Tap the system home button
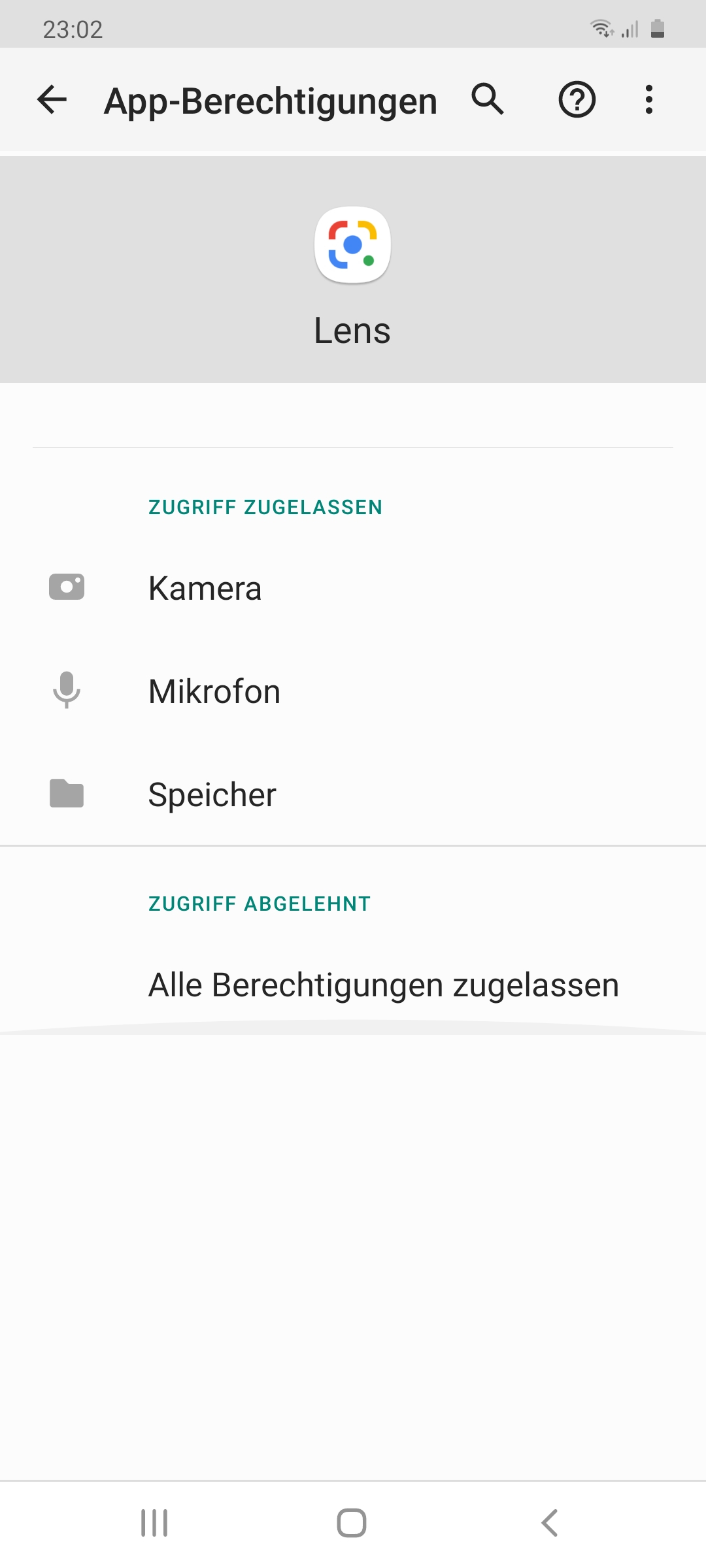The width and height of the screenshot is (706, 1568). click(352, 1523)
